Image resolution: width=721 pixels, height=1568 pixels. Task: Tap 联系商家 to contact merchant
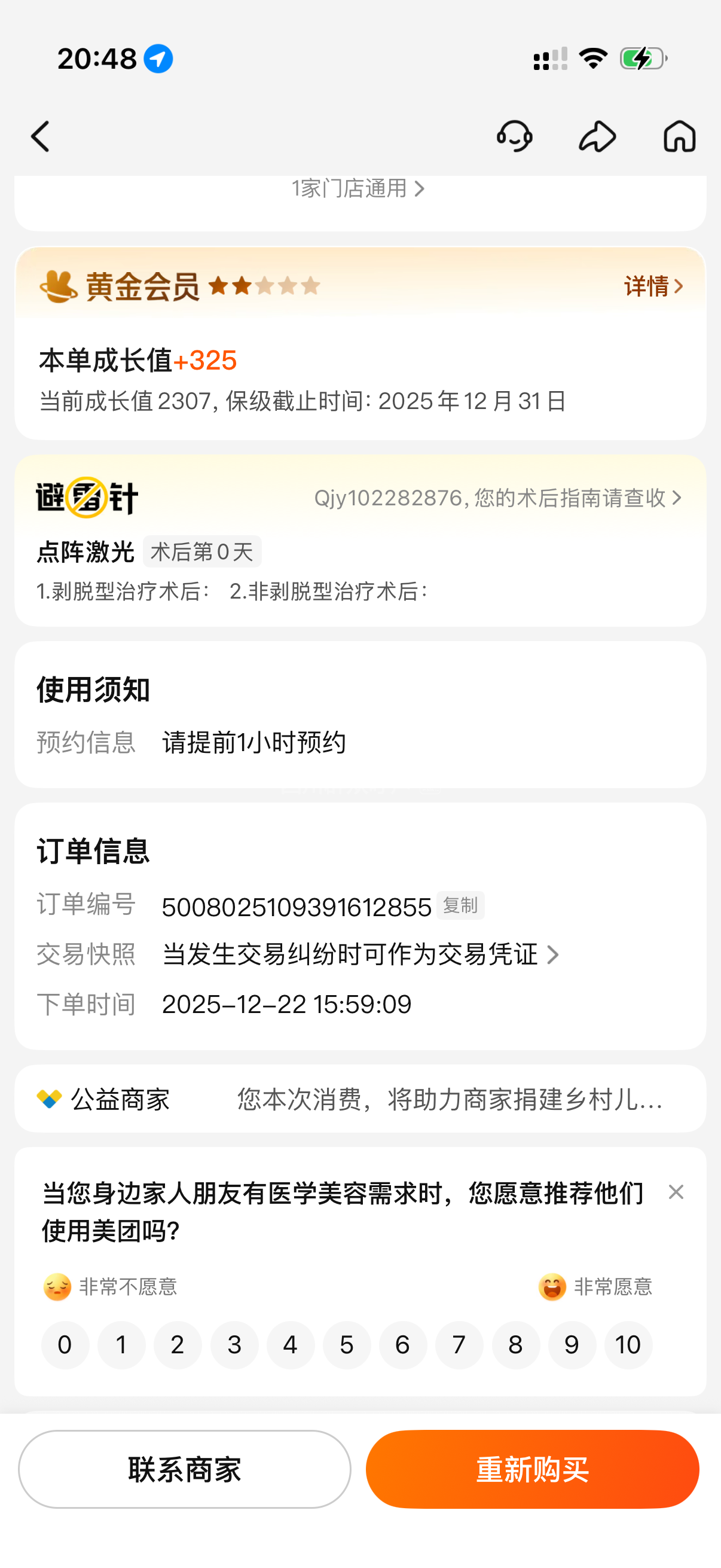tap(184, 1469)
